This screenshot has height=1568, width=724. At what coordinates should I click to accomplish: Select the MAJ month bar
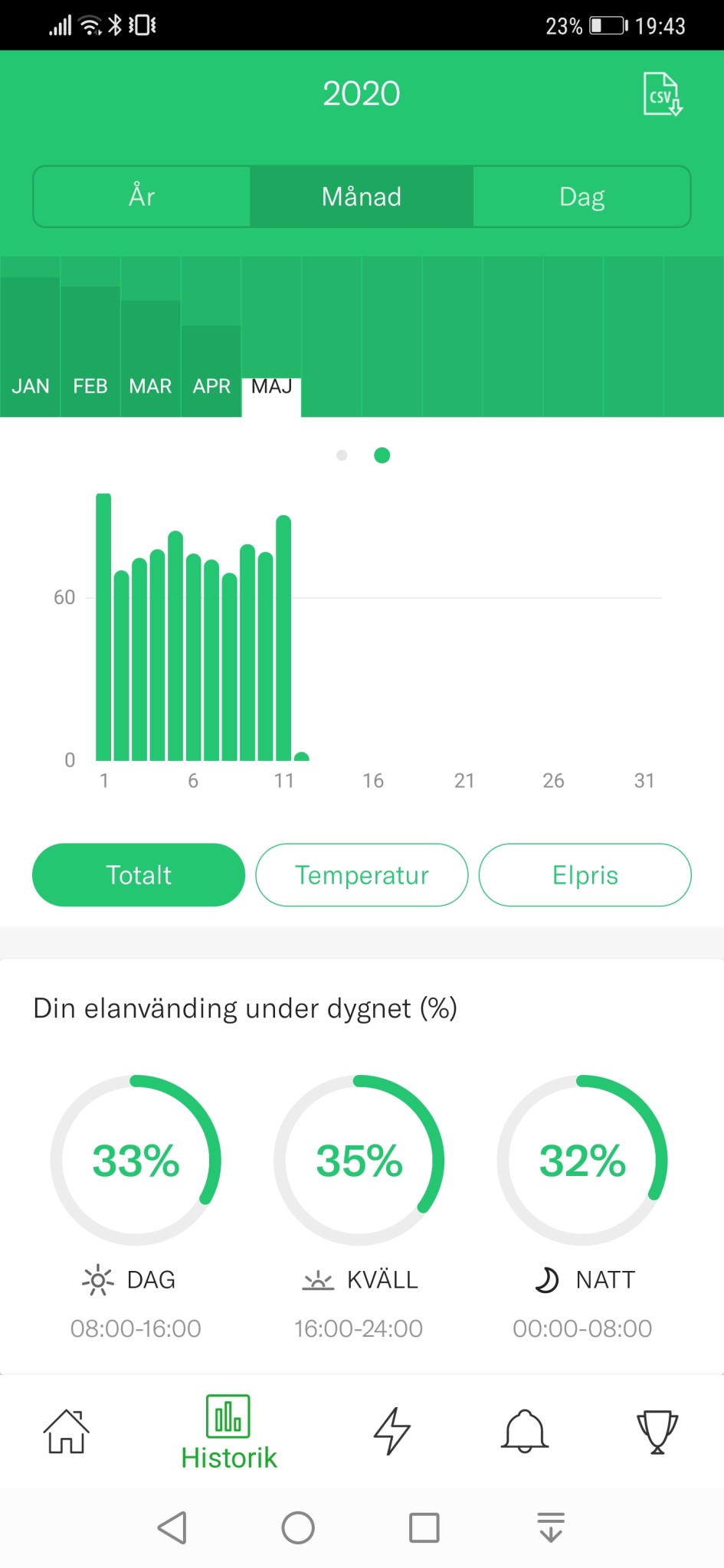tap(272, 397)
